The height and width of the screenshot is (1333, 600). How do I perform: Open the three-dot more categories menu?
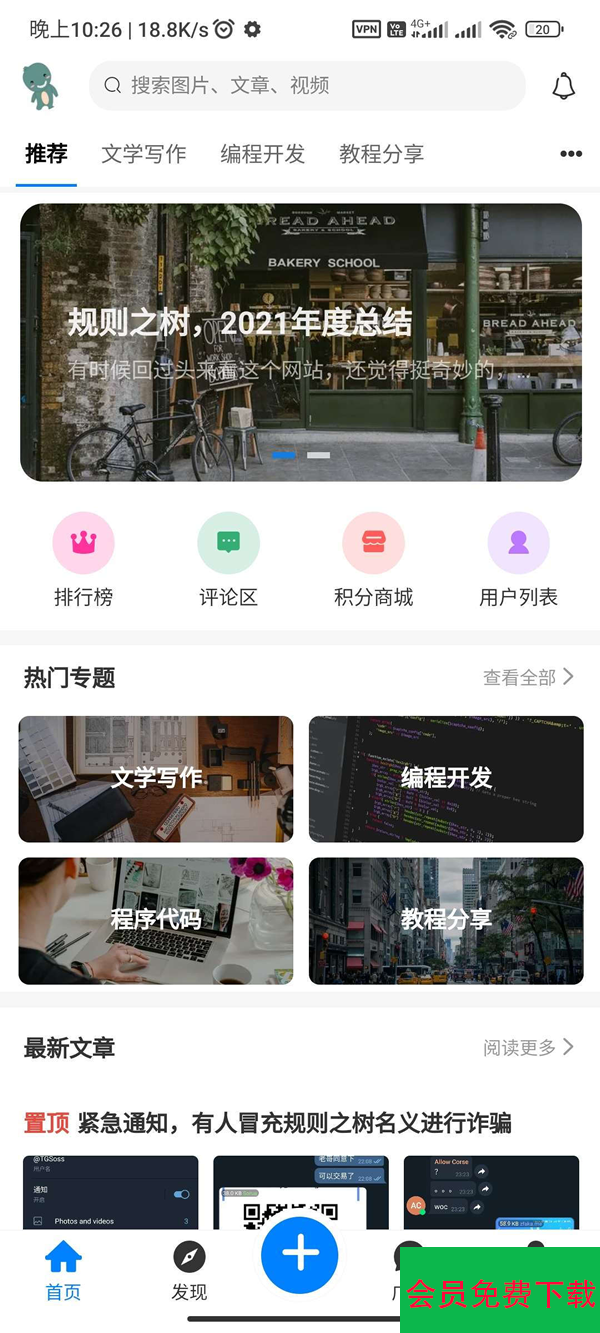pyautogui.click(x=571, y=154)
